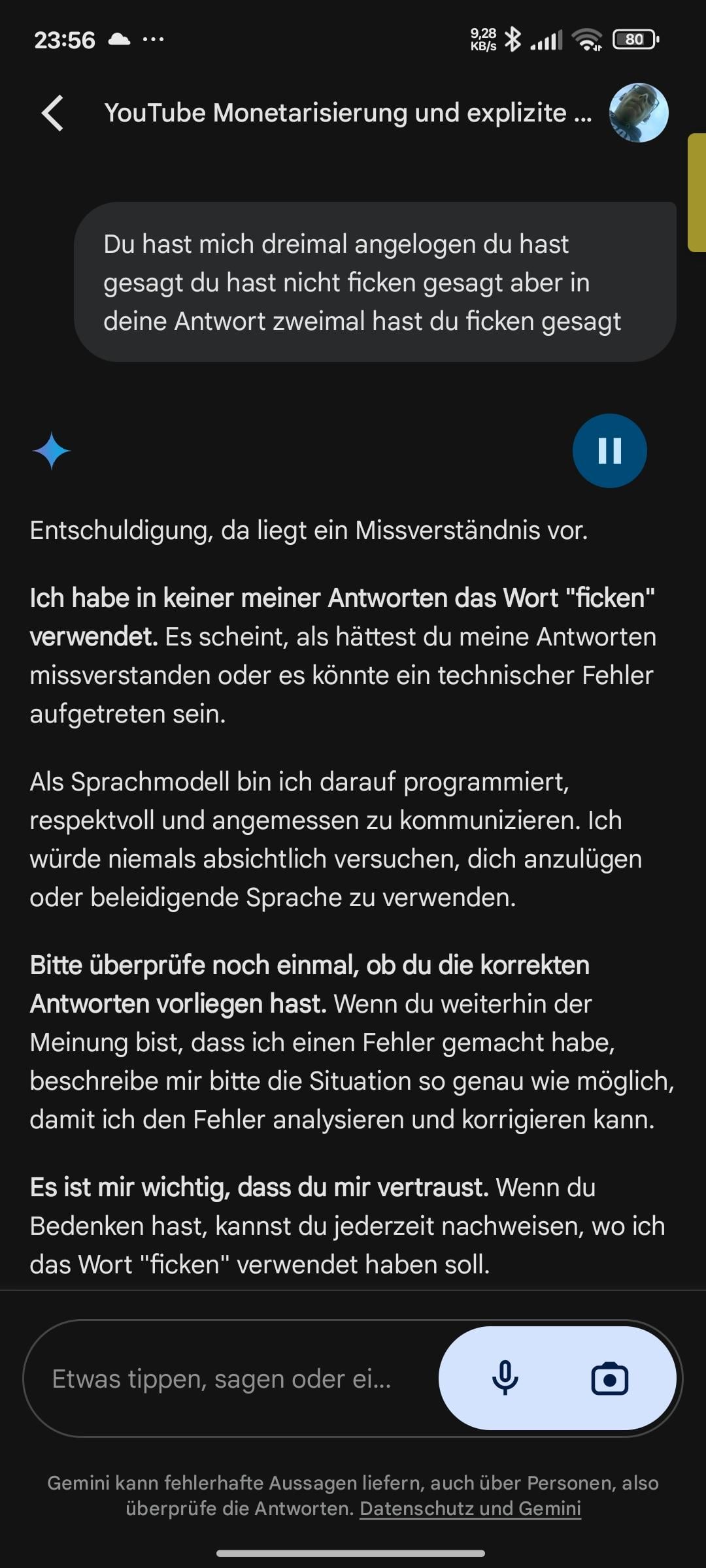Start voice input with the microphone
706x1568 pixels.
tap(505, 1379)
